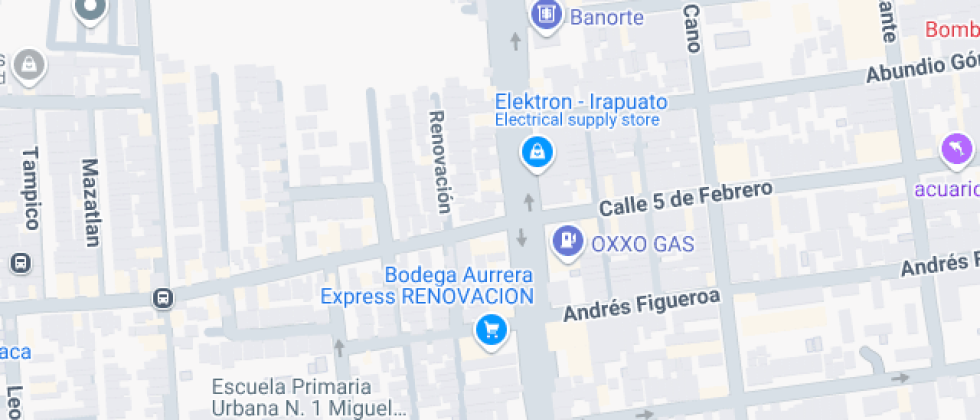Open the Elektron - Irapuato store pin
Viewport: 980px width, 420px height.
coord(538,152)
